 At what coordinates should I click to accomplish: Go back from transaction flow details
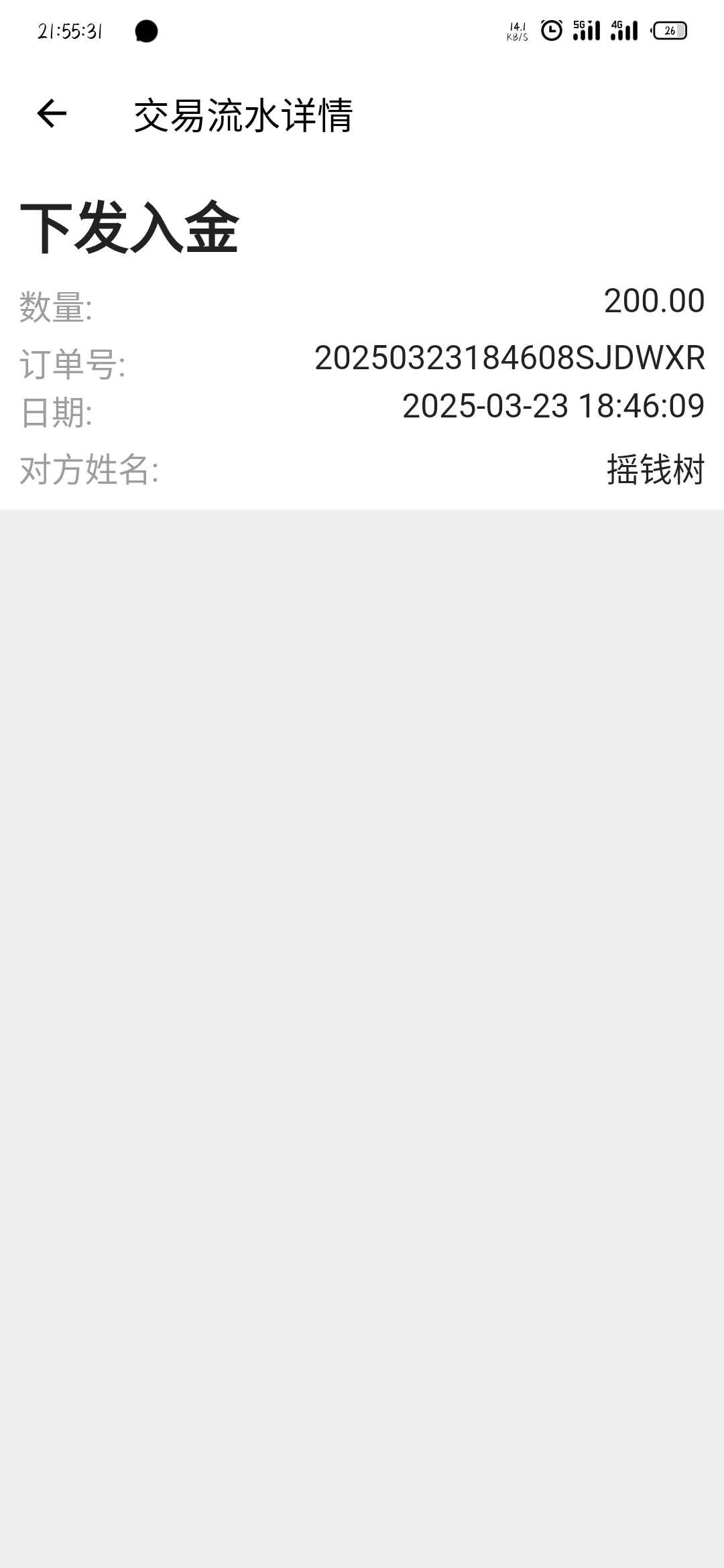click(52, 113)
